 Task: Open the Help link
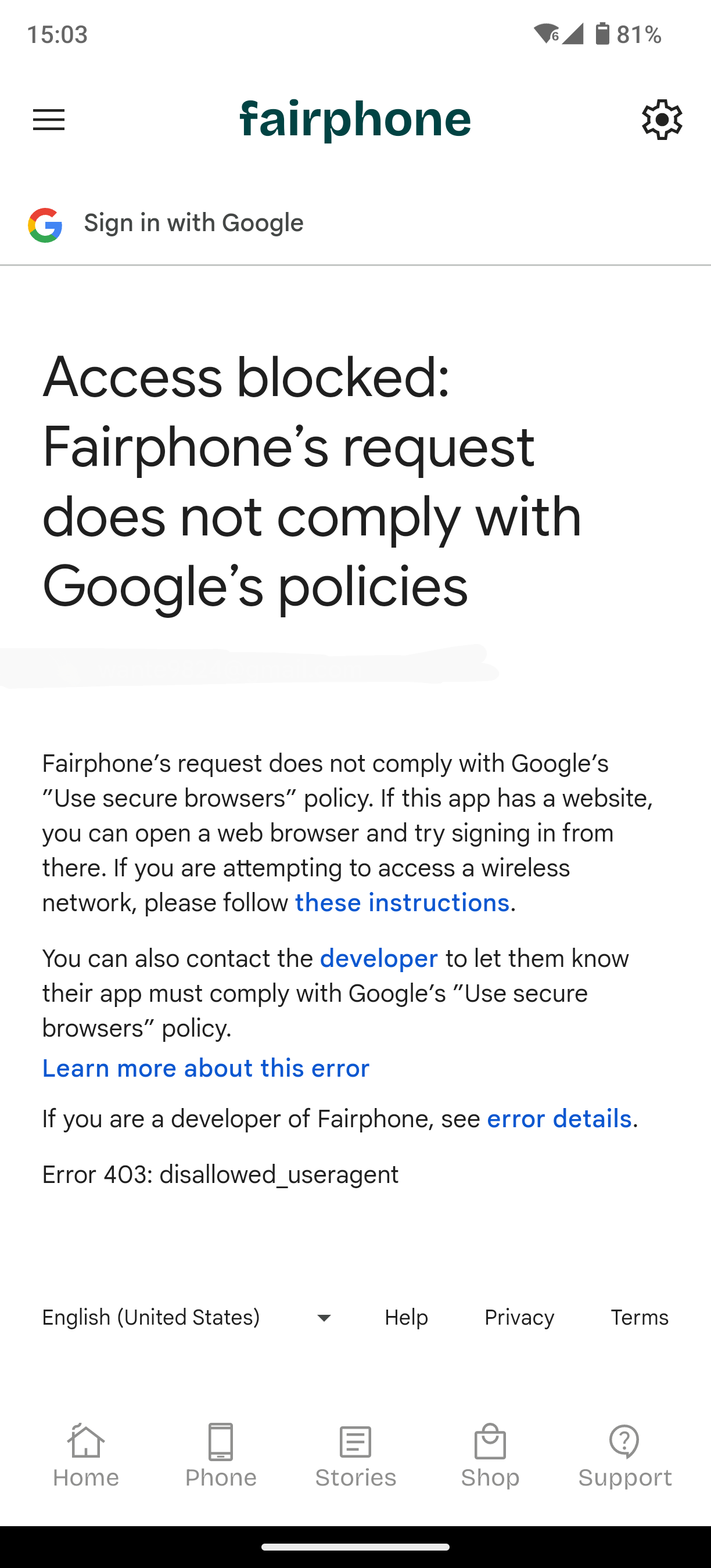406,1317
